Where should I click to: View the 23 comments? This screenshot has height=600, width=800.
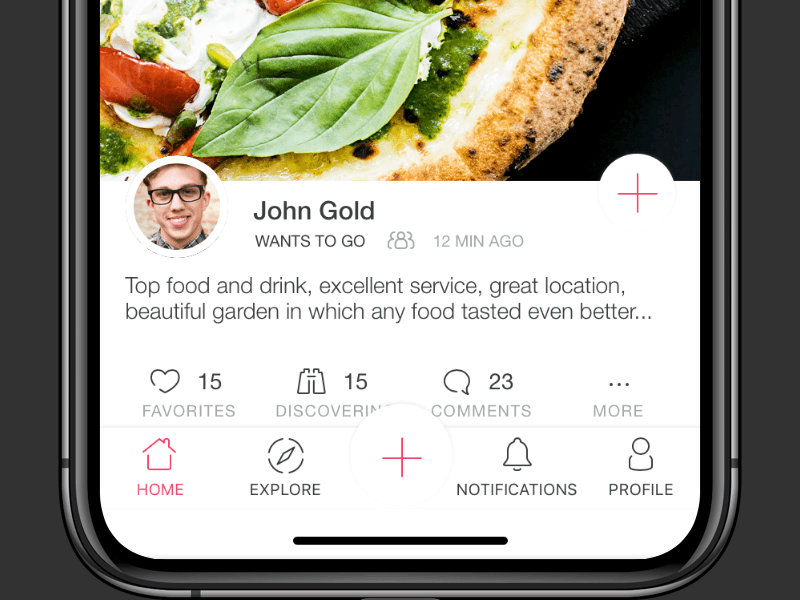pyautogui.click(x=457, y=382)
